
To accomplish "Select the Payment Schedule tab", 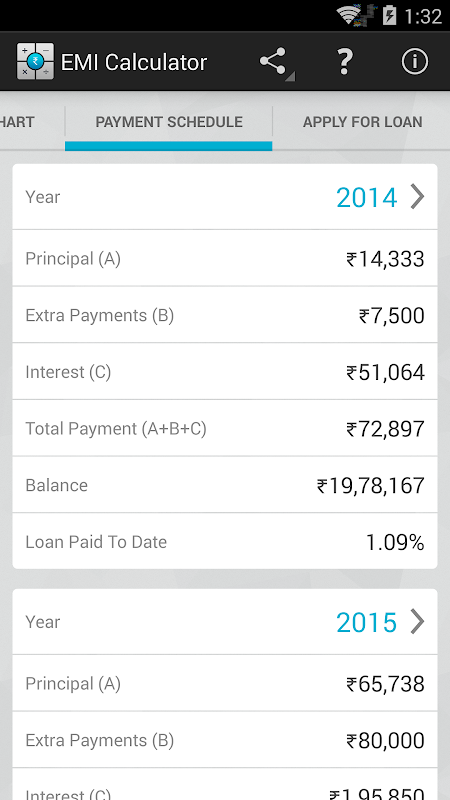I will (x=169, y=122).
